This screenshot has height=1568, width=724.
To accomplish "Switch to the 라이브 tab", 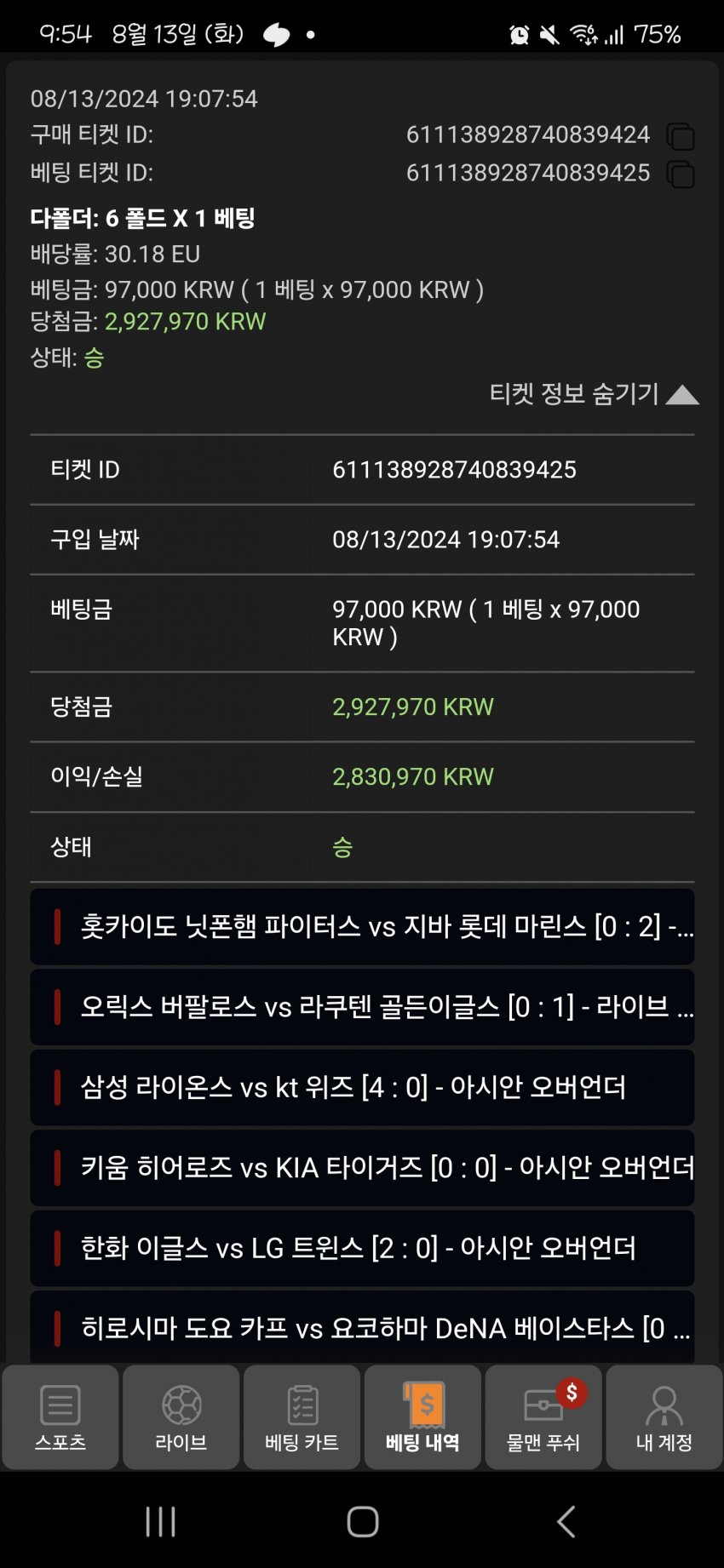I will click(181, 1418).
